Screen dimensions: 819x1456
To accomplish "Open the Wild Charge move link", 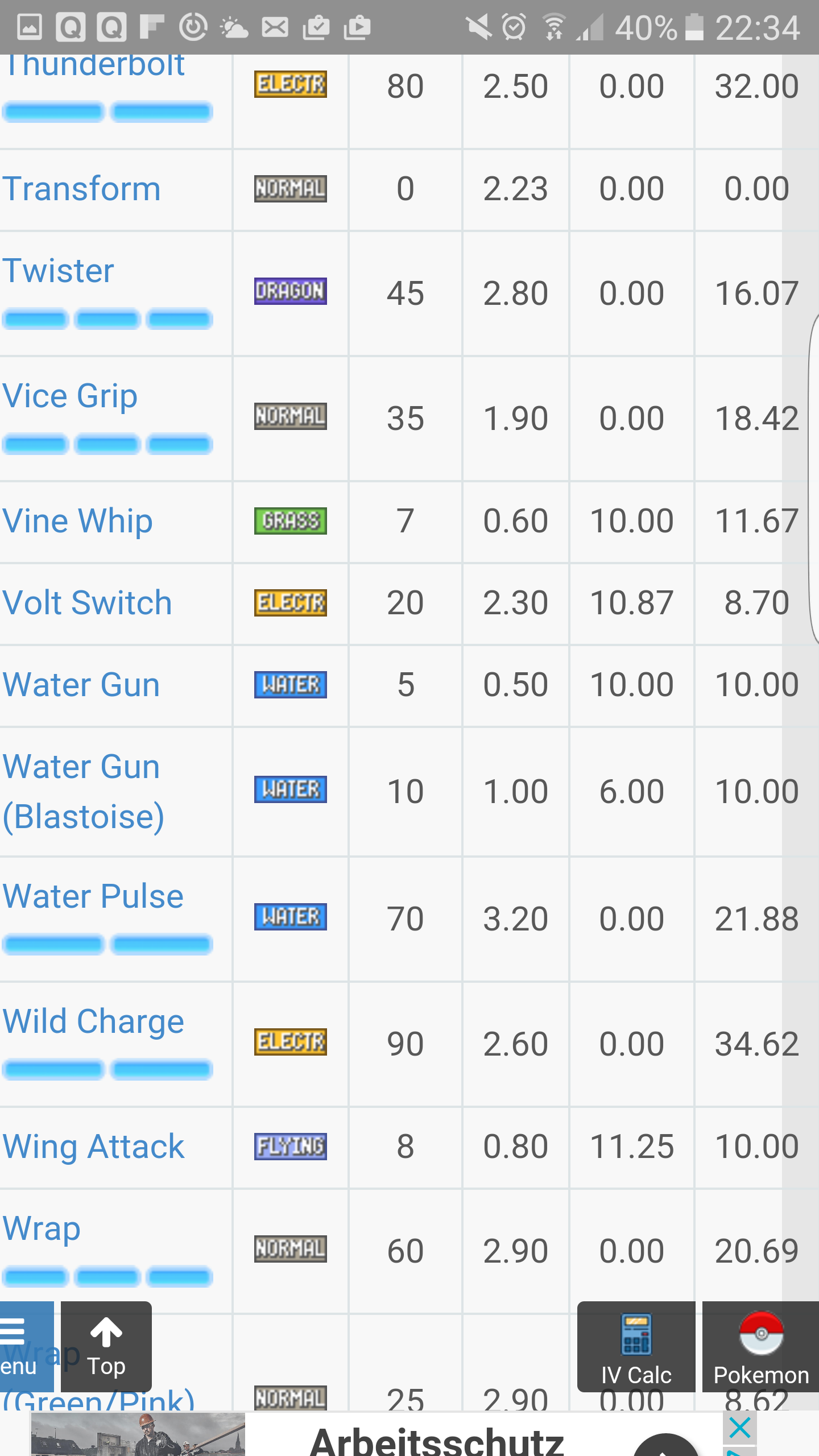I will pyautogui.click(x=93, y=1021).
